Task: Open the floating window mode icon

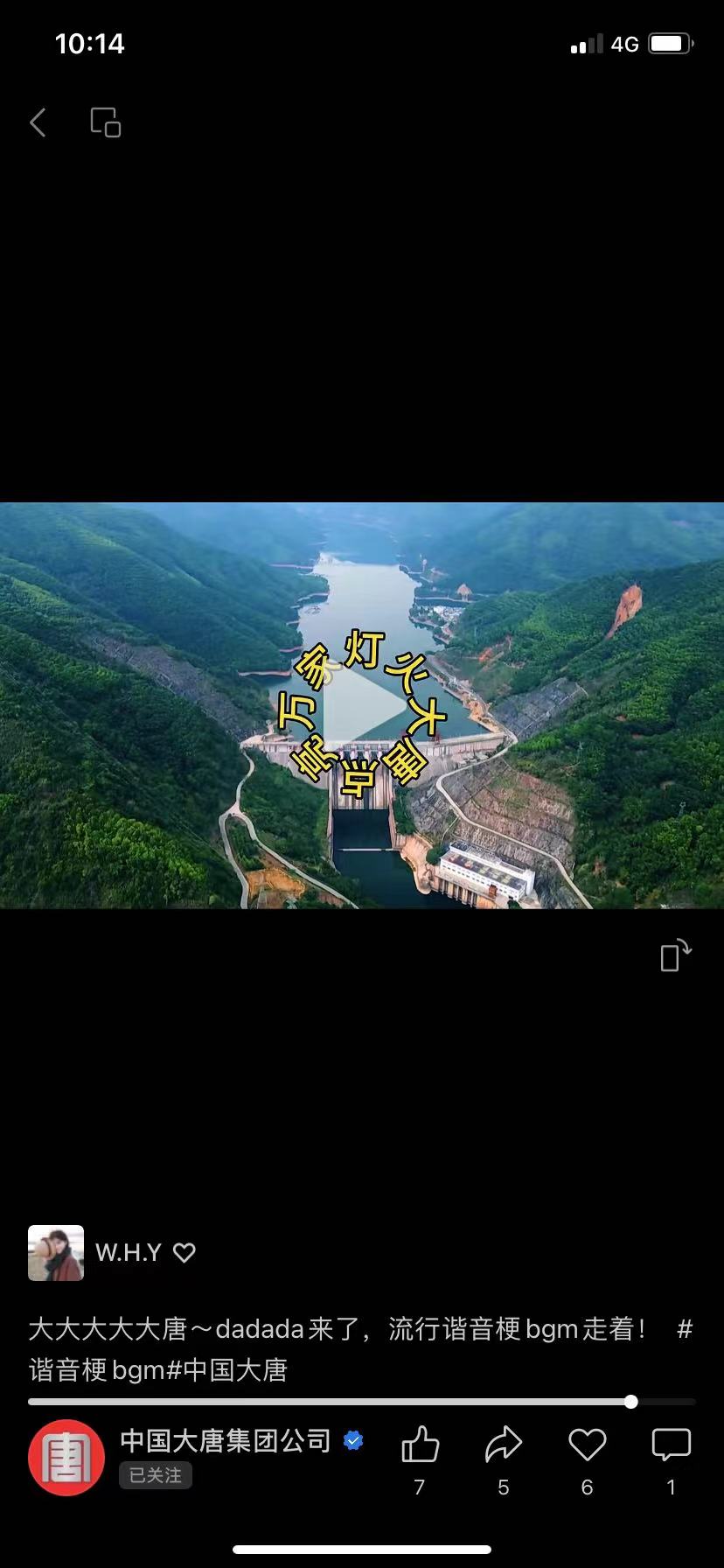Action: point(106,122)
